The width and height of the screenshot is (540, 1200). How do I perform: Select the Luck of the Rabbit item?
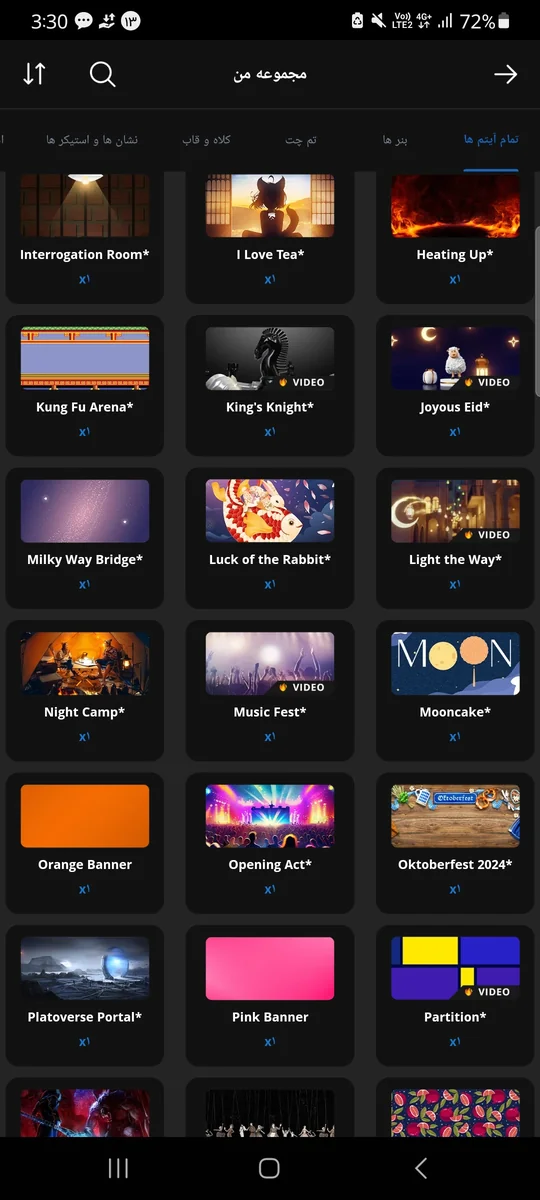point(270,536)
